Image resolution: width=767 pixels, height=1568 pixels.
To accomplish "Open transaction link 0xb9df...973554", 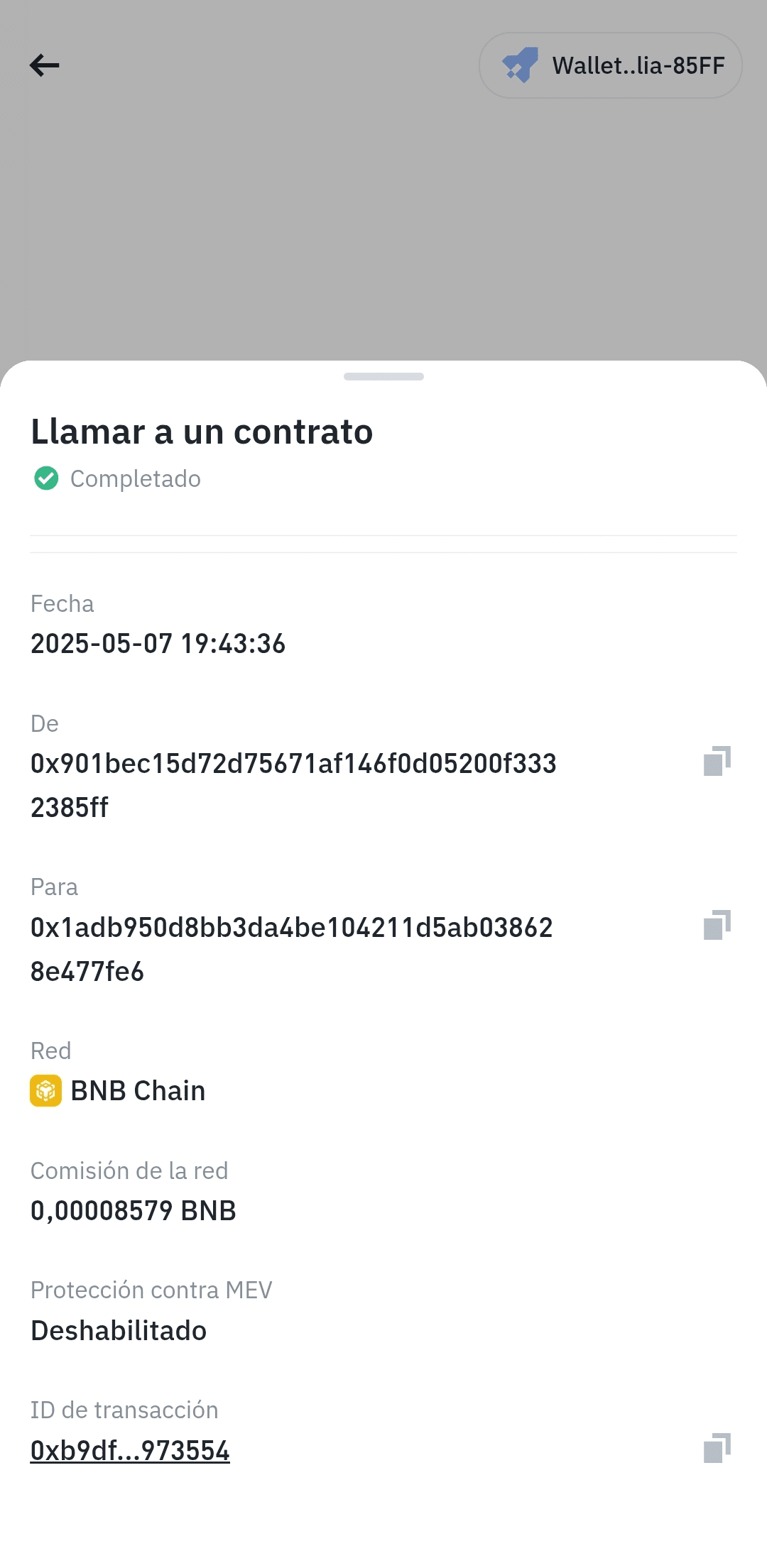I will 130,1451.
